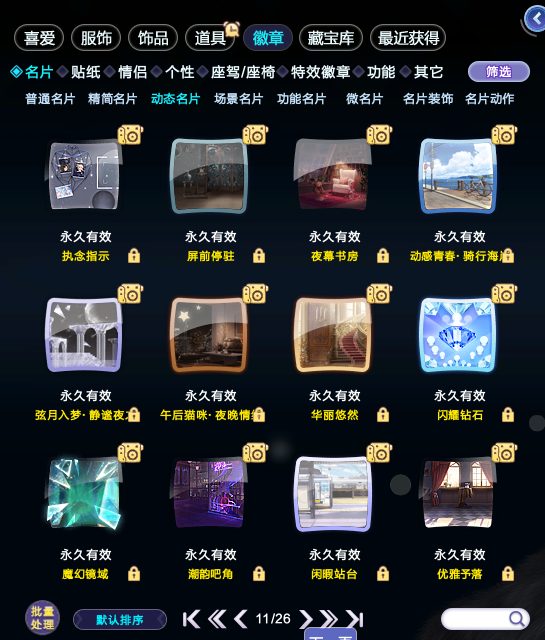Open the 魔幻镜域 card item
The height and width of the screenshot is (640, 545).
click(x=85, y=494)
